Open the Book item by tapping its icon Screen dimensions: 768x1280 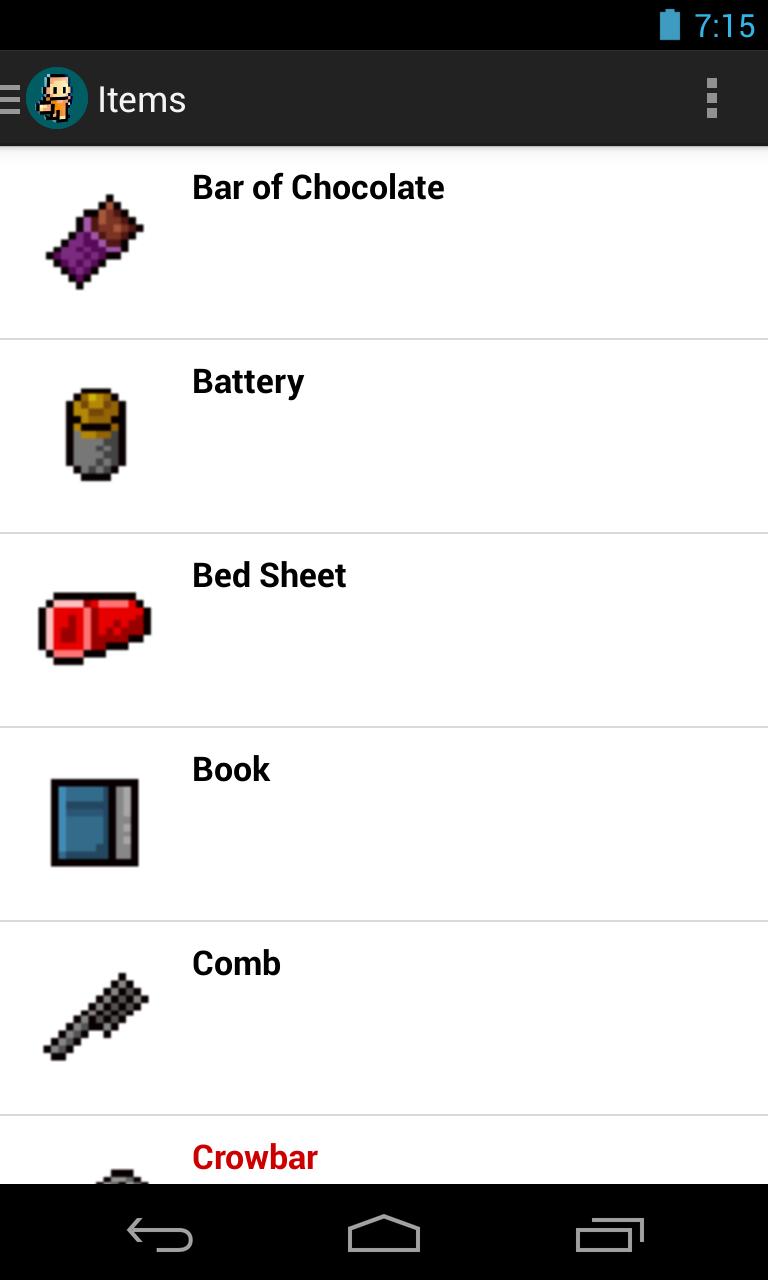pos(94,821)
